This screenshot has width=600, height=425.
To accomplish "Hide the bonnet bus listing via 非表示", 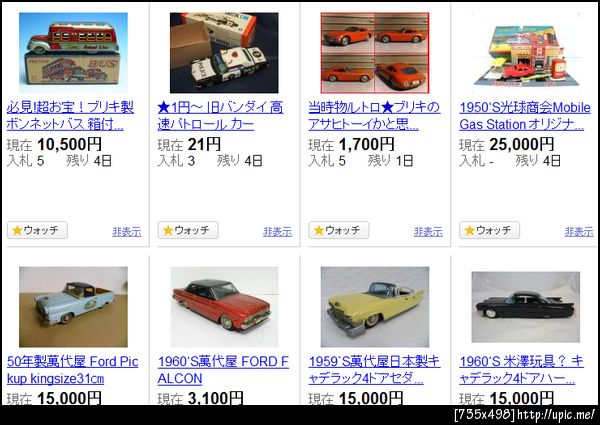I will pos(127,231).
